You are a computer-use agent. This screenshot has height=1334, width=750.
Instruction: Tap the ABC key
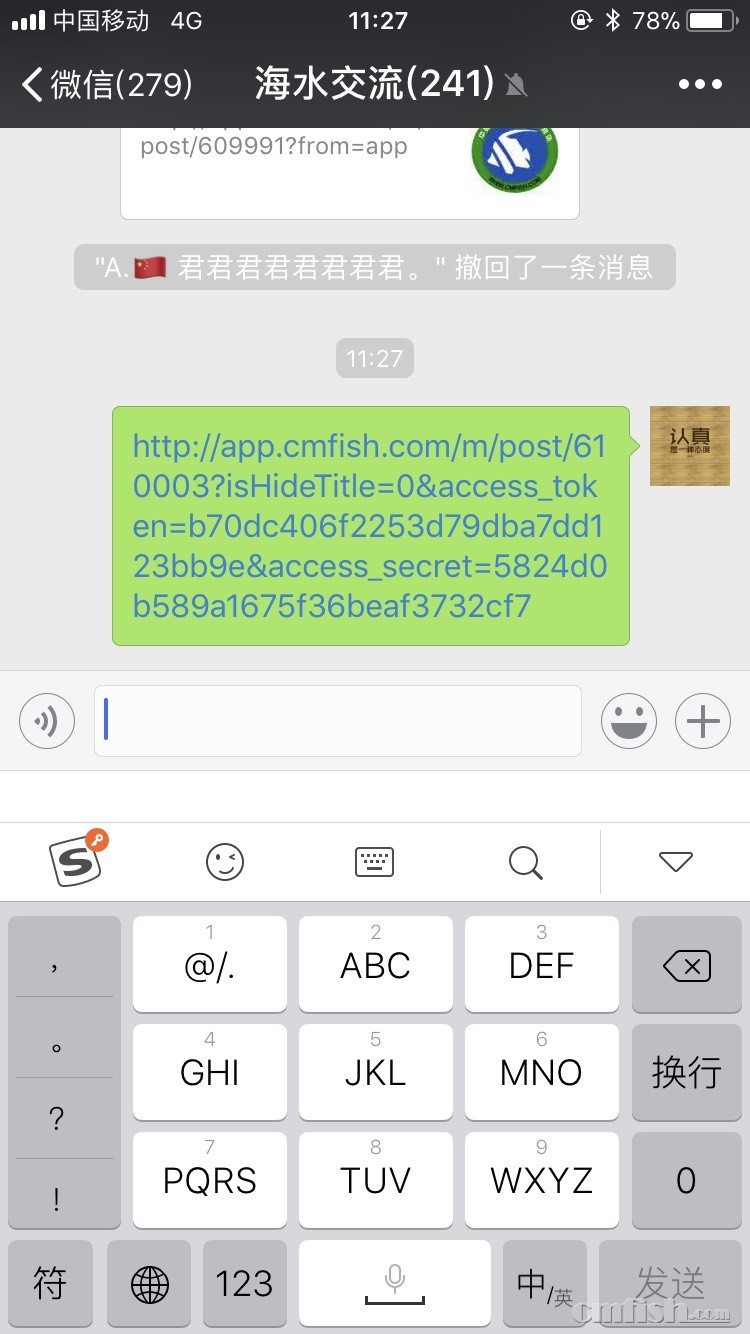click(375, 965)
